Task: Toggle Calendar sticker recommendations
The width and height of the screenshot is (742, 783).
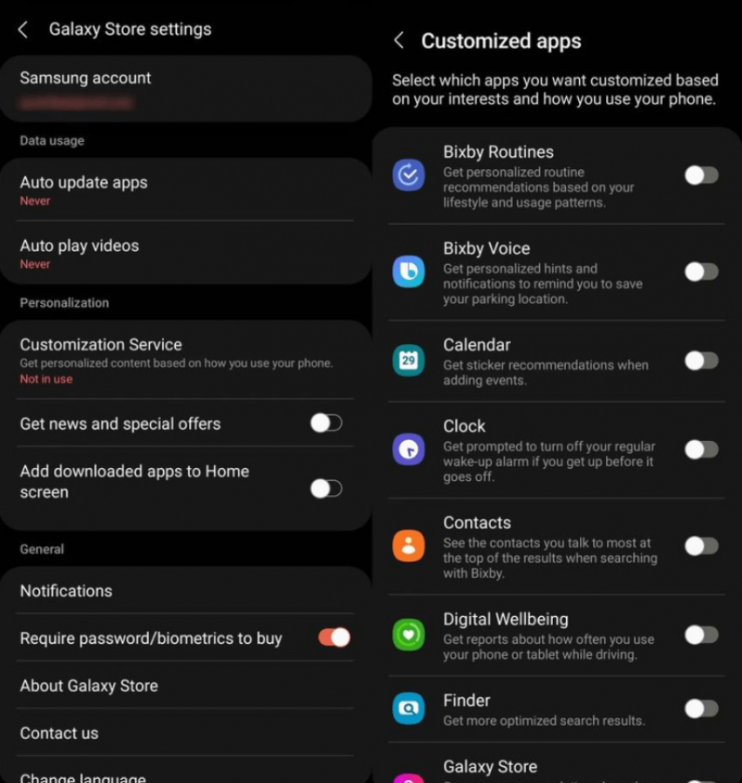Action: point(701,360)
